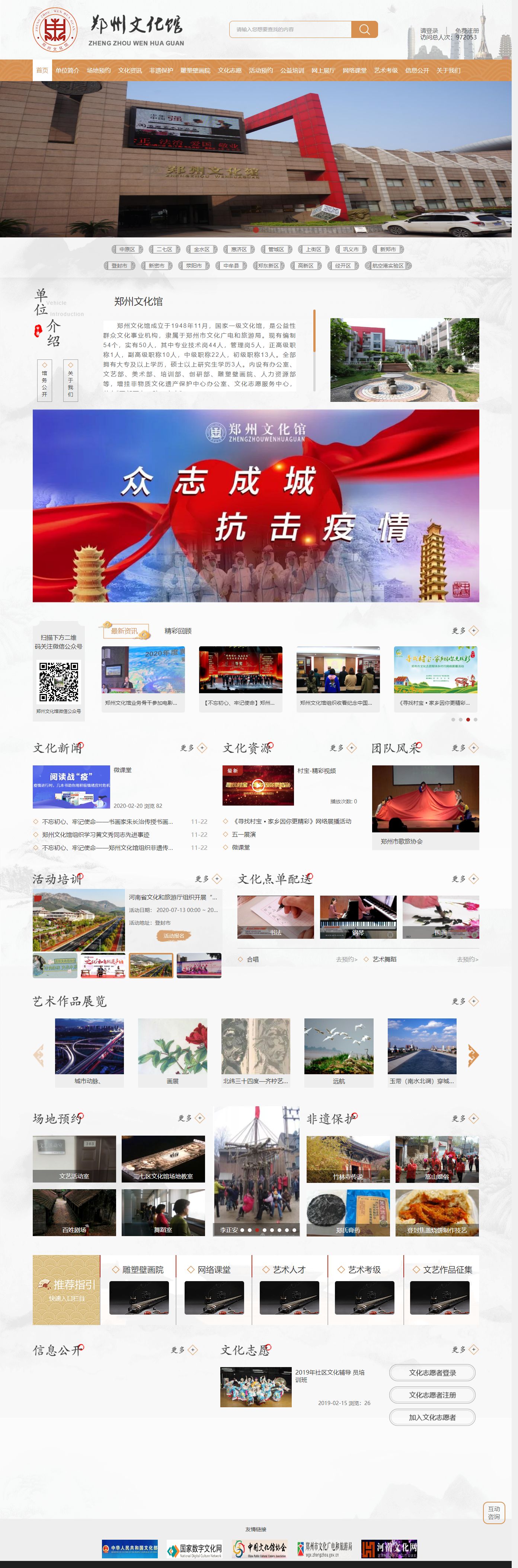Open more items beside 文化新闻
518x1568 pixels.
click(x=194, y=748)
